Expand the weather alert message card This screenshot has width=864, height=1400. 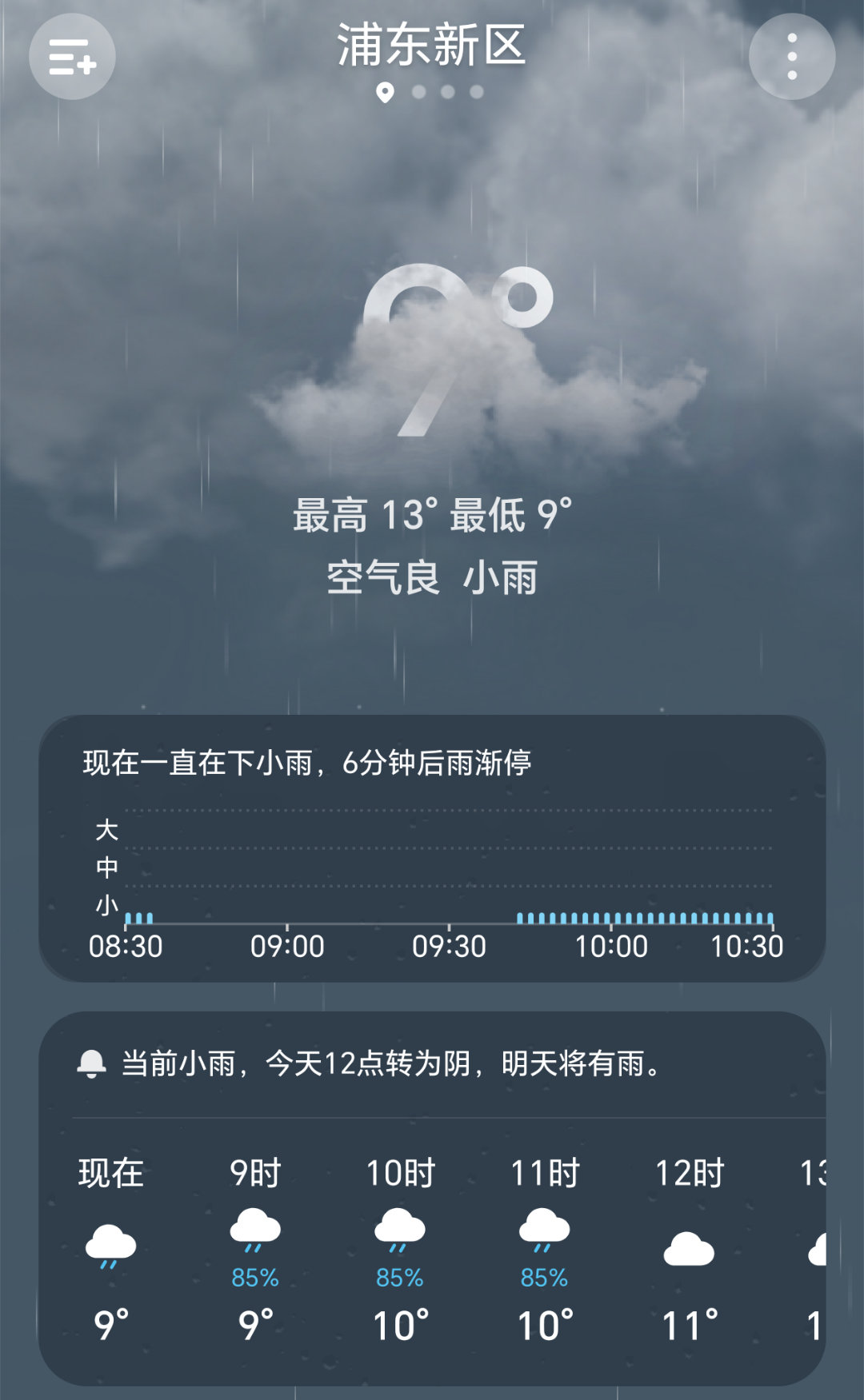432,1063
